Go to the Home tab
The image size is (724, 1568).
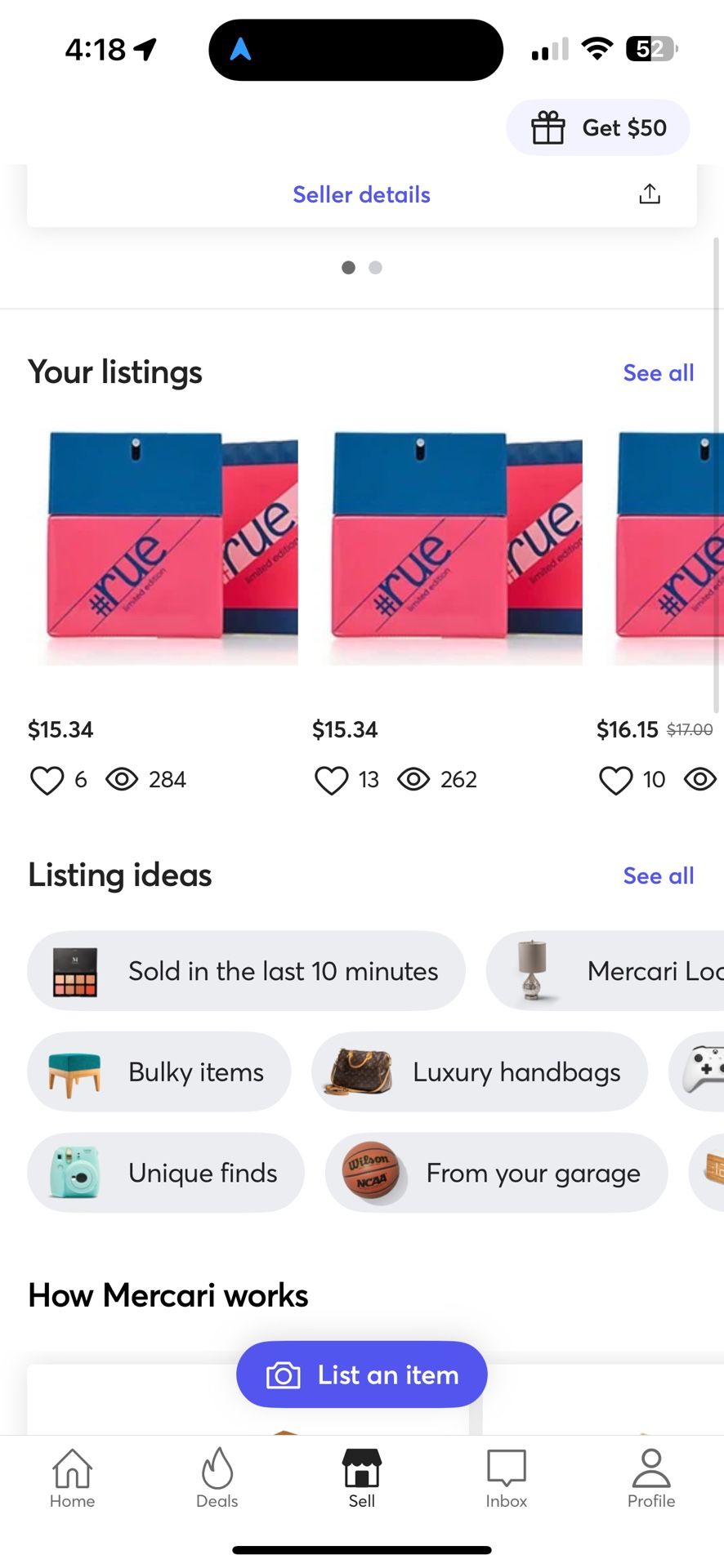tap(72, 1478)
